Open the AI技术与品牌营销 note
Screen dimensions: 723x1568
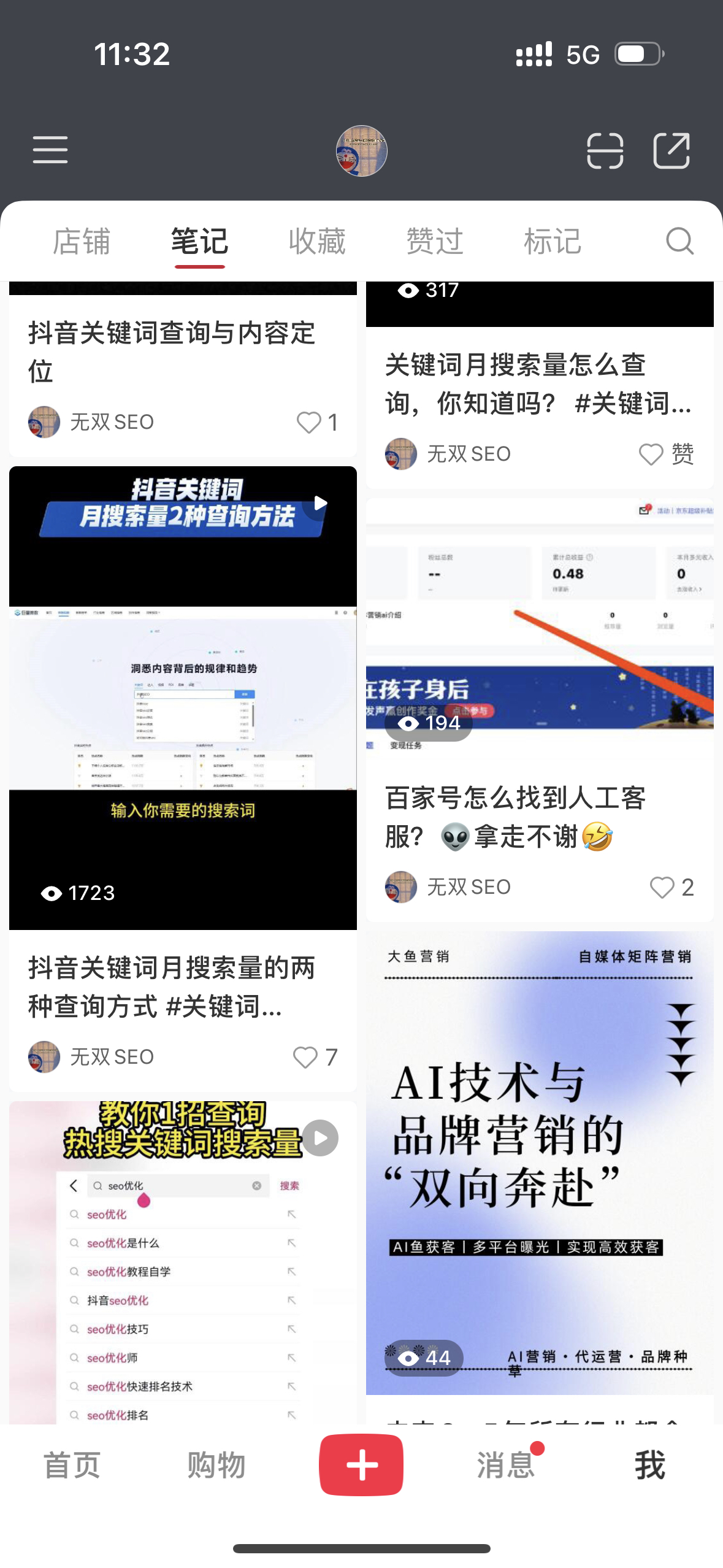(x=540, y=1163)
